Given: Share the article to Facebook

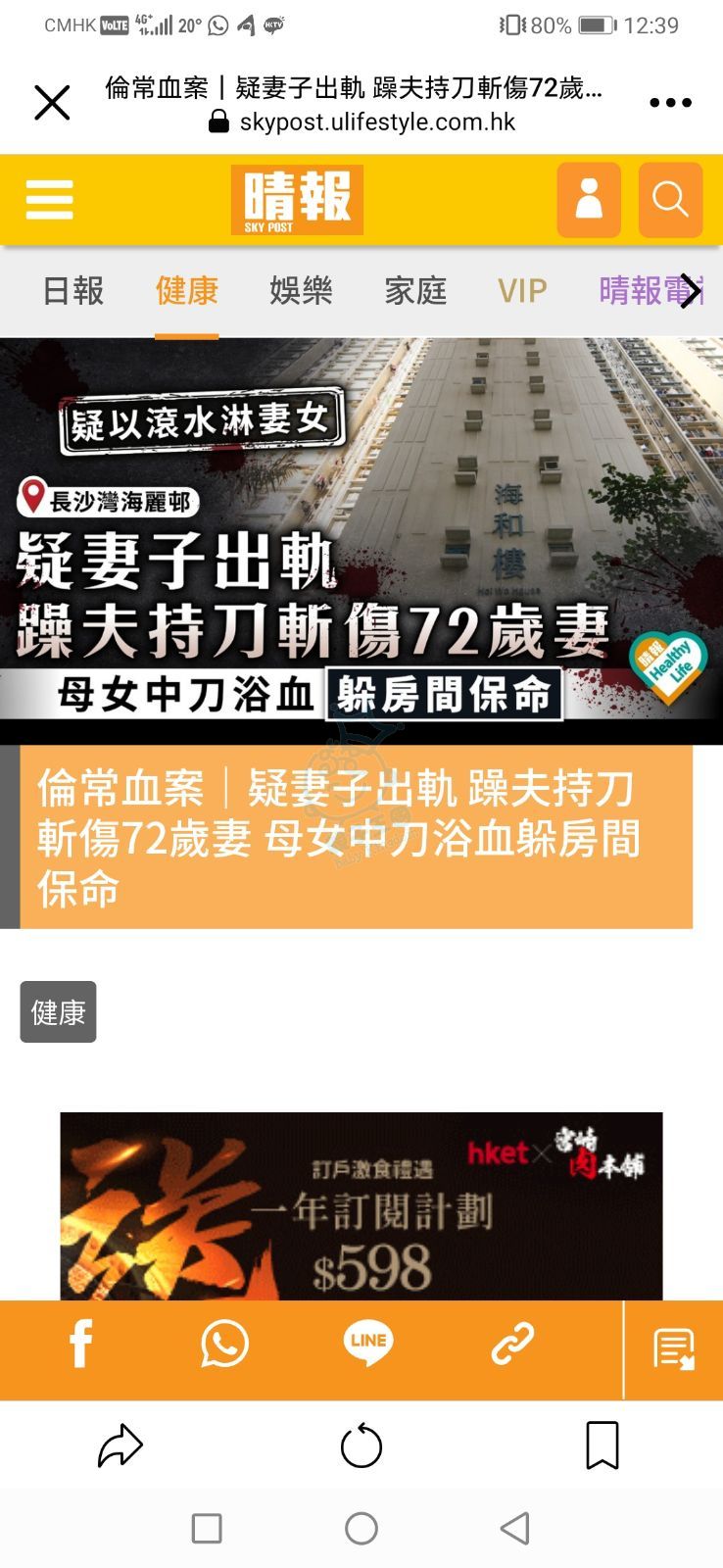Looking at the screenshot, I should (81, 1344).
